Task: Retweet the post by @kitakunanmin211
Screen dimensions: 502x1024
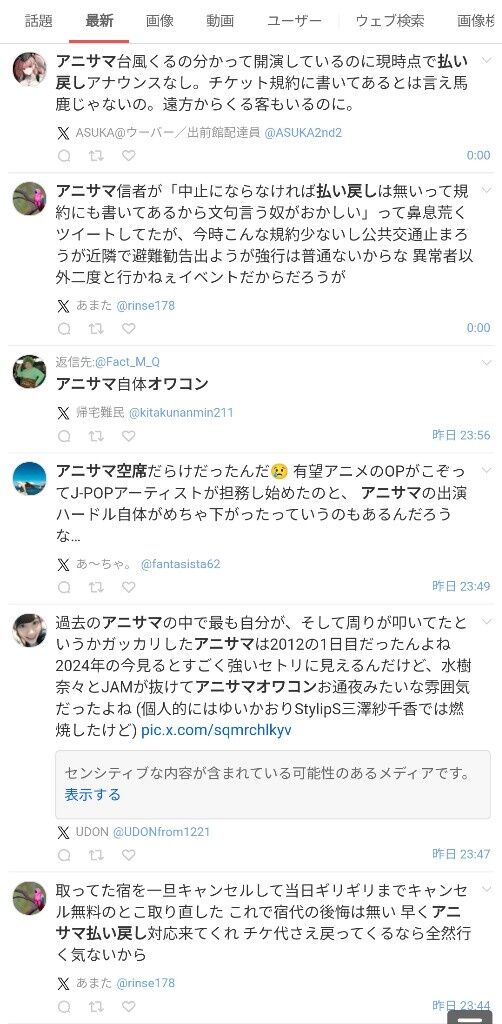Action: click(96, 436)
